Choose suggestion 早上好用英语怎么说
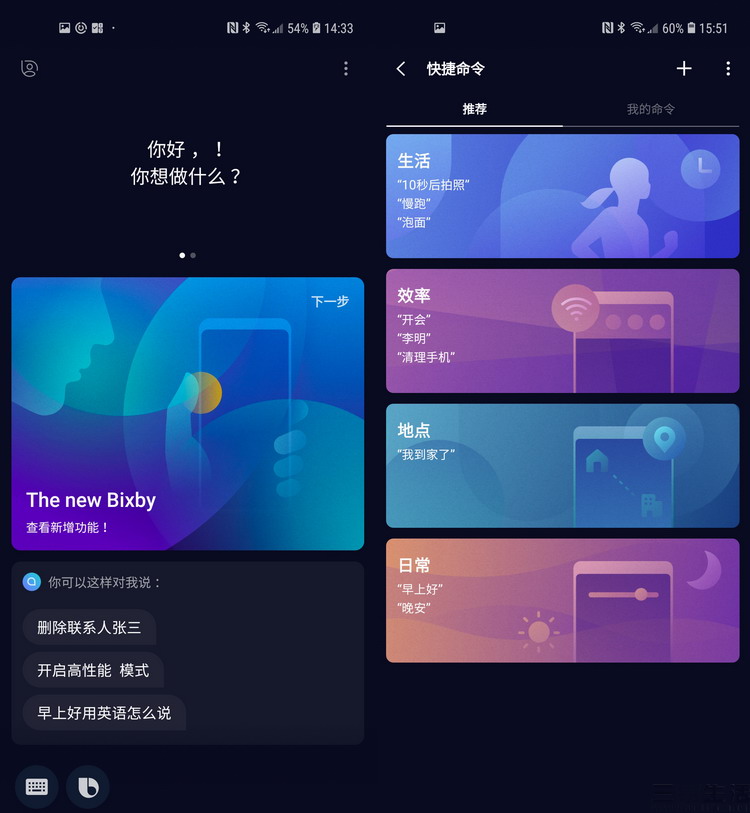The height and width of the screenshot is (813, 750). coord(104,713)
